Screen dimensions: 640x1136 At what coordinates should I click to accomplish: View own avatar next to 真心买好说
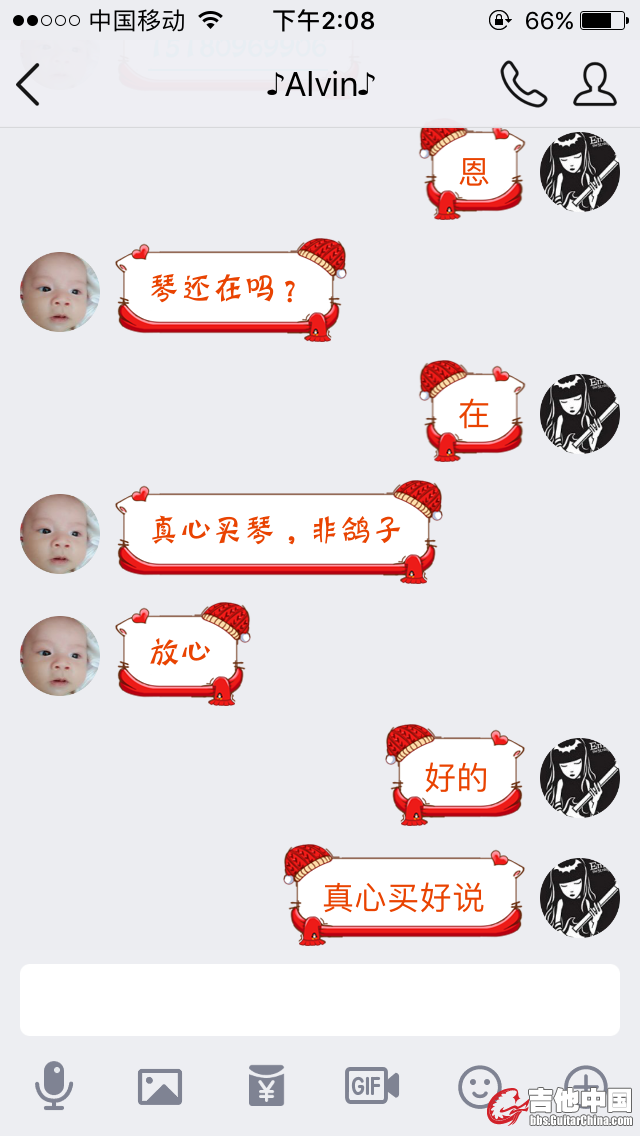click(580, 898)
